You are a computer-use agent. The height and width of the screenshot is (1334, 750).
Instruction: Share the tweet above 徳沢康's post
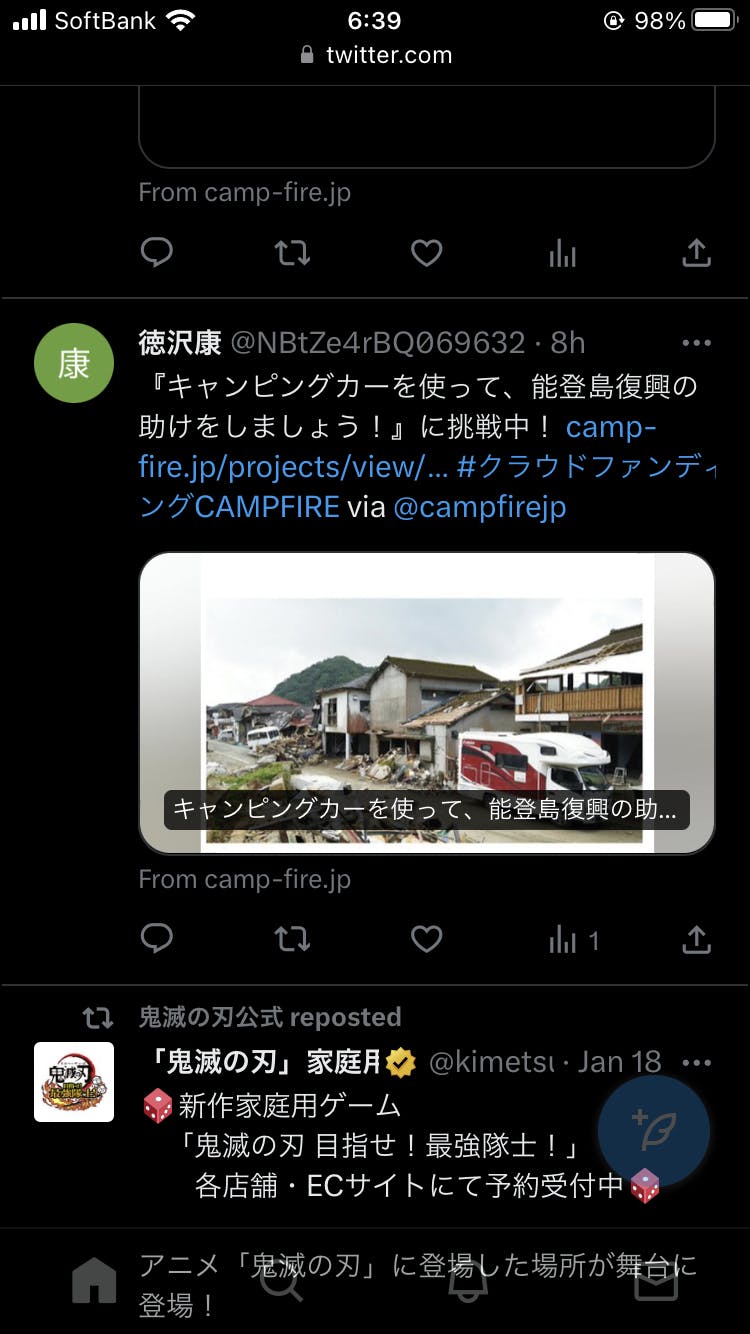point(696,253)
